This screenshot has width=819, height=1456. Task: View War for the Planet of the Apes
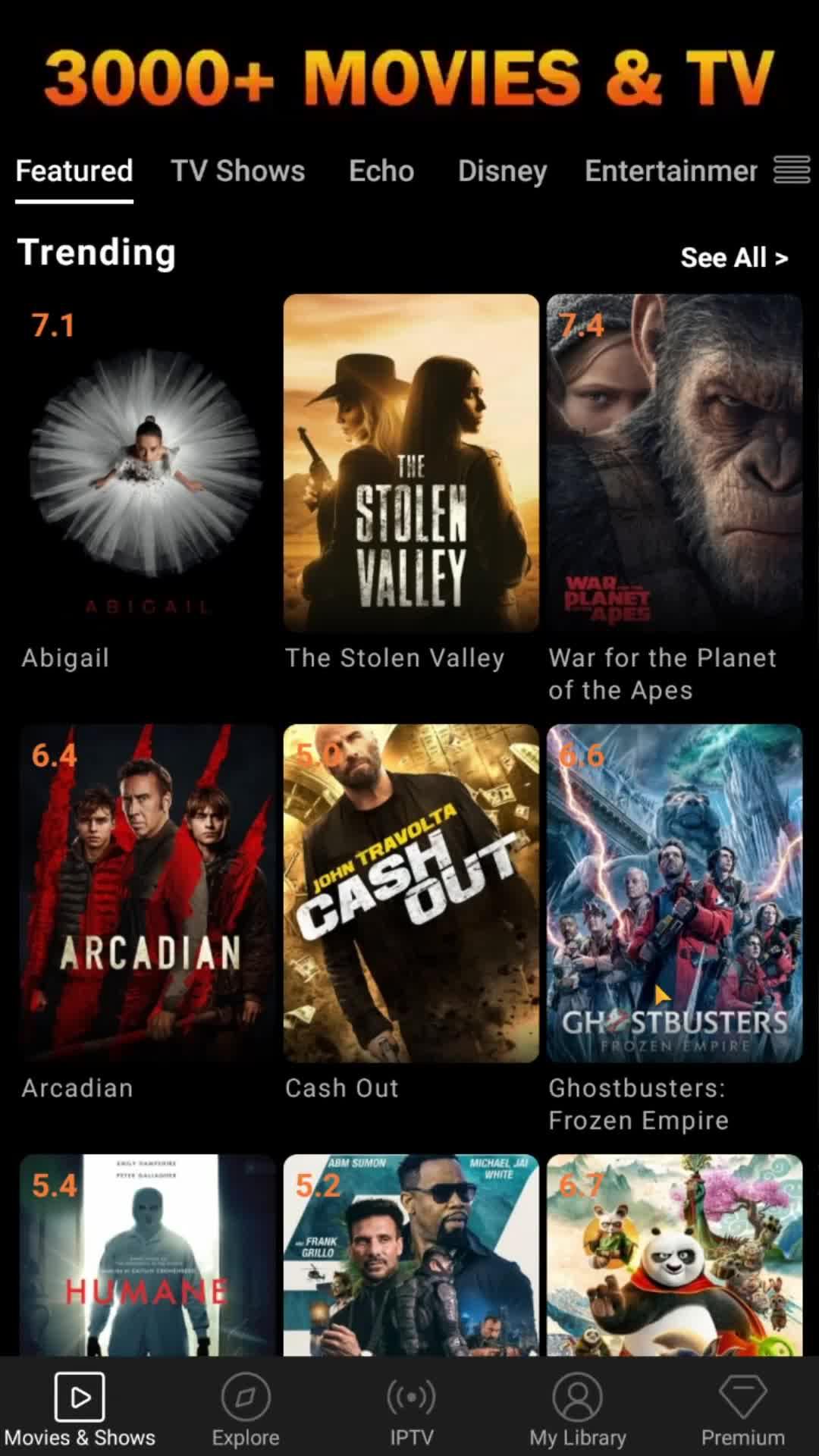click(674, 463)
